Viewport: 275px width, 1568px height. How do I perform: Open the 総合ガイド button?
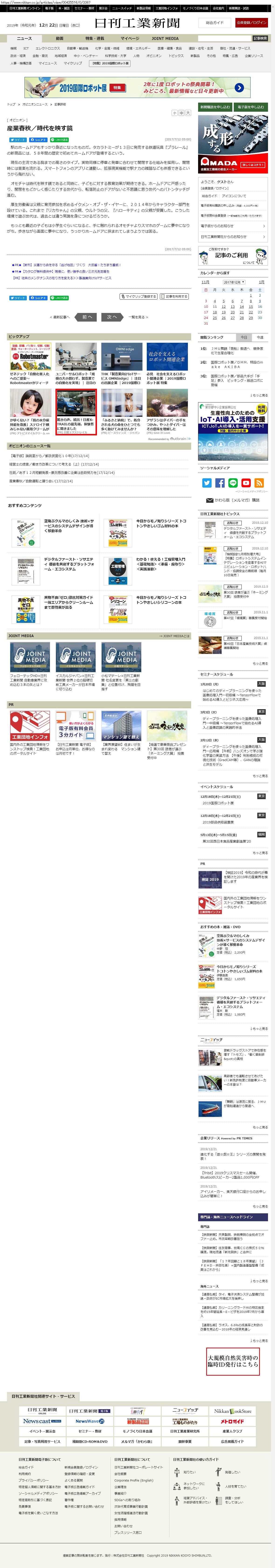pos(215,23)
